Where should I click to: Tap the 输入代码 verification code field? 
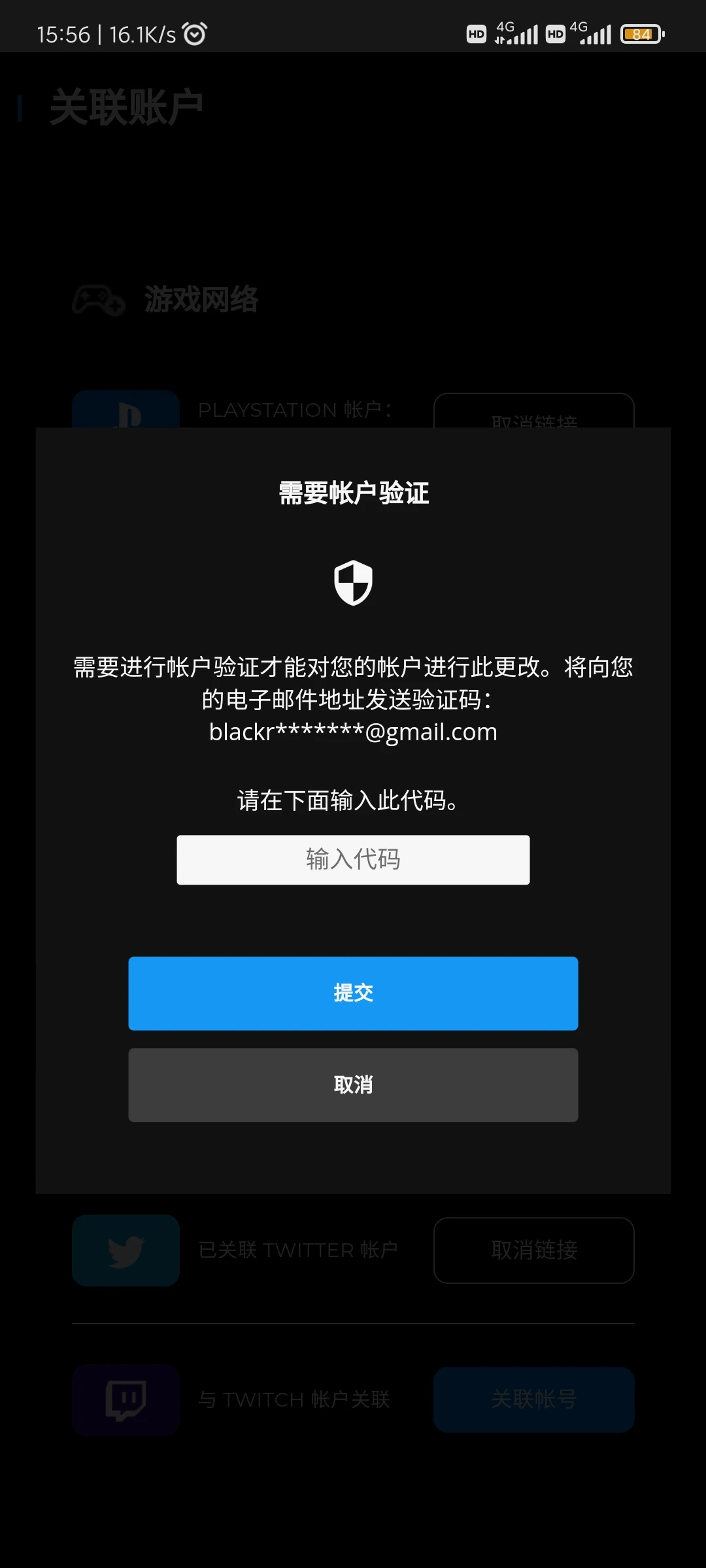[353, 860]
